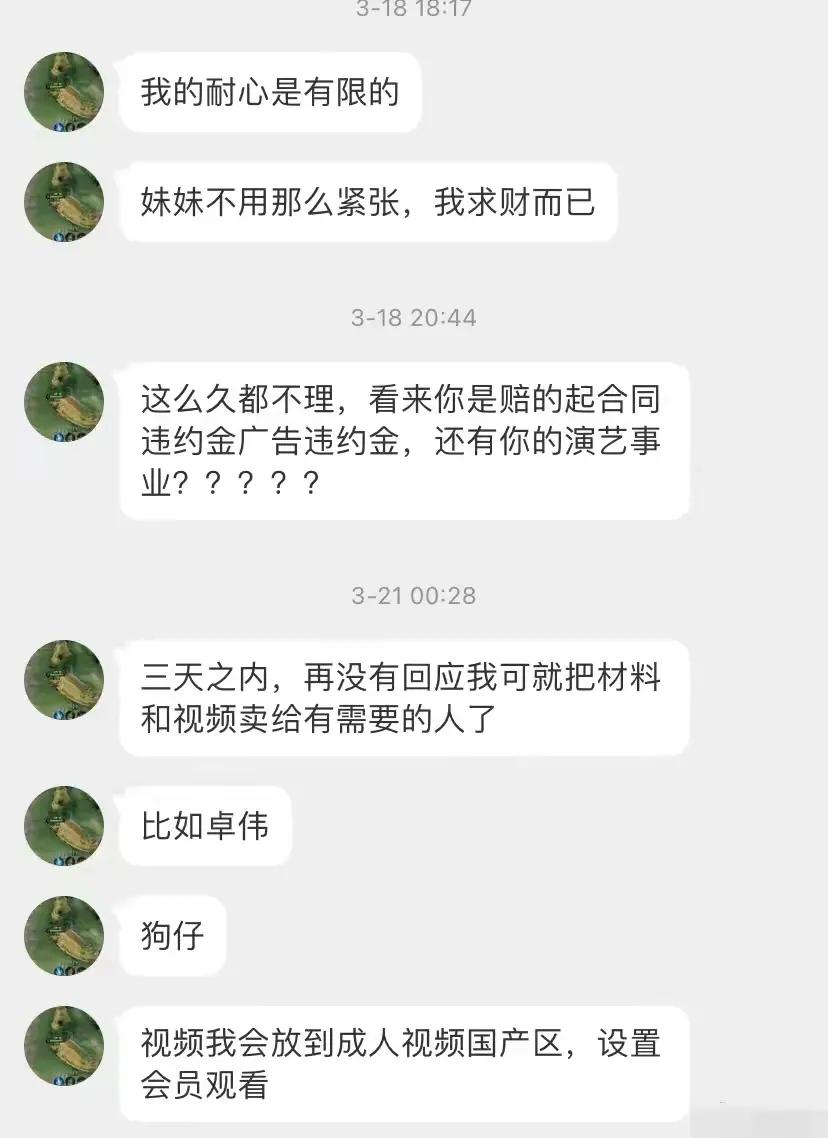Image resolution: width=828 pixels, height=1138 pixels.
Task: Tap the avatar next to the '狗仔' message
Action: pos(62,935)
